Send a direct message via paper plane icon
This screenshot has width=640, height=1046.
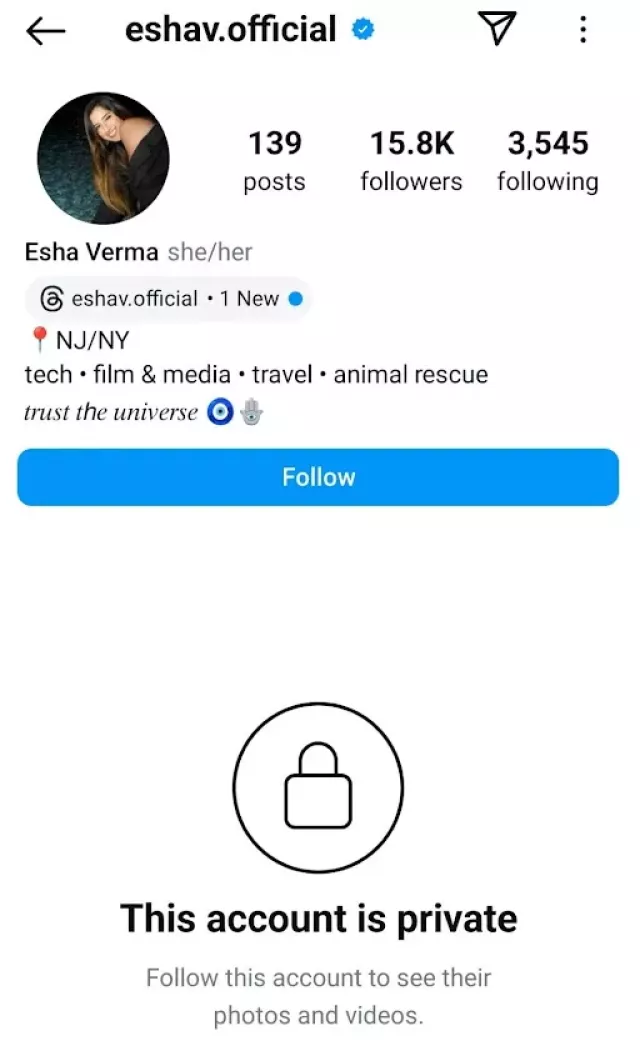496,31
